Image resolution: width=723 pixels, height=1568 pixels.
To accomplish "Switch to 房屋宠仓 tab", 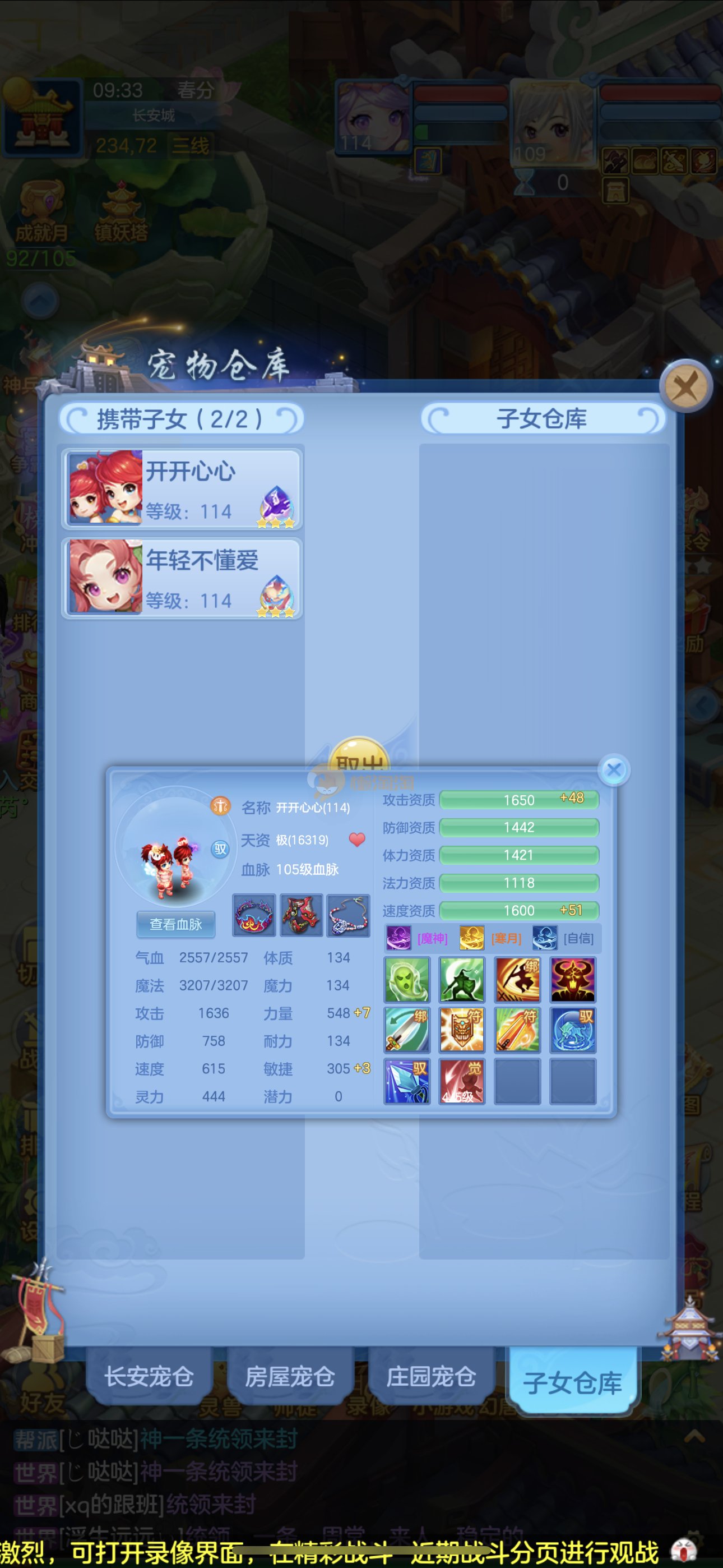I will pos(290,1376).
